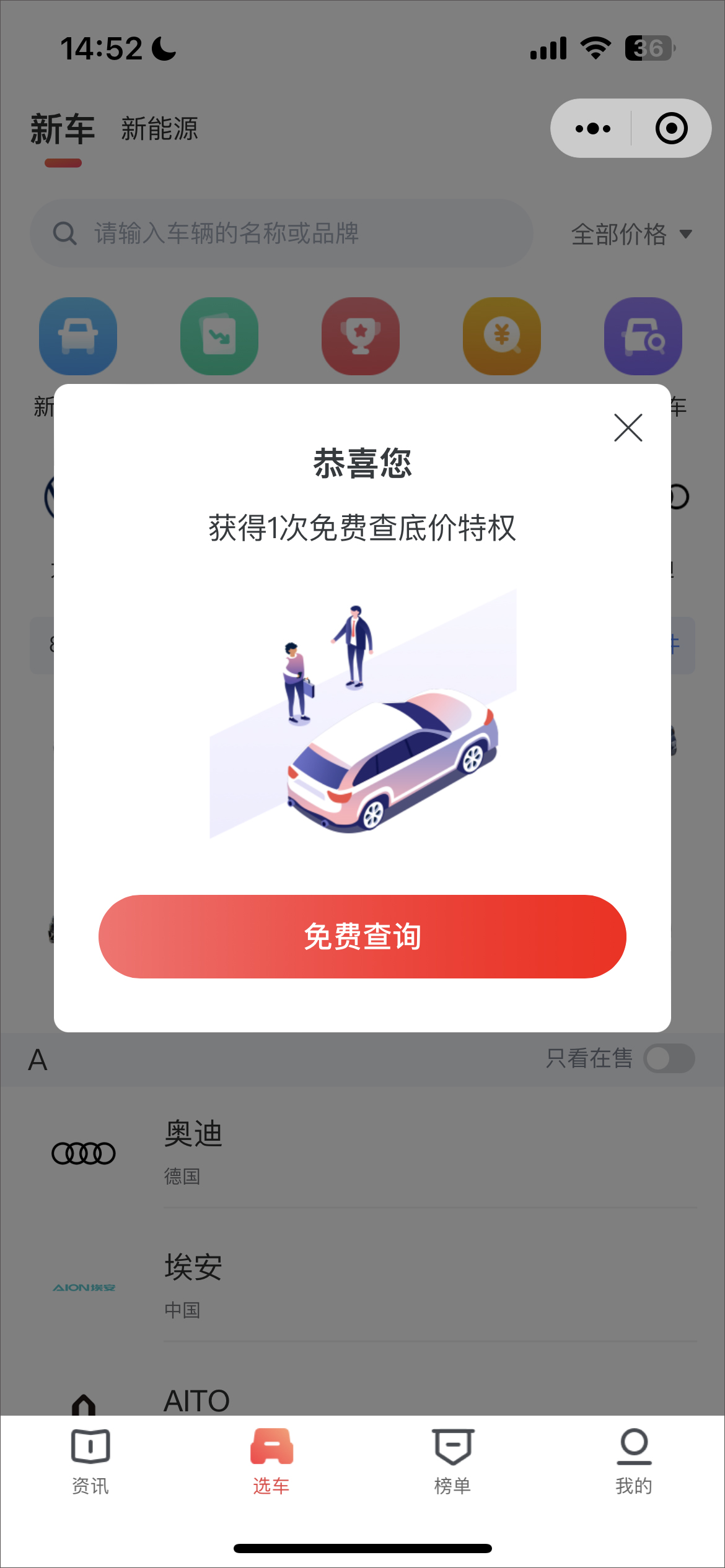Go to the 我的 tab
Viewport: 725px width, 1568px height.
pyautogui.click(x=633, y=1461)
